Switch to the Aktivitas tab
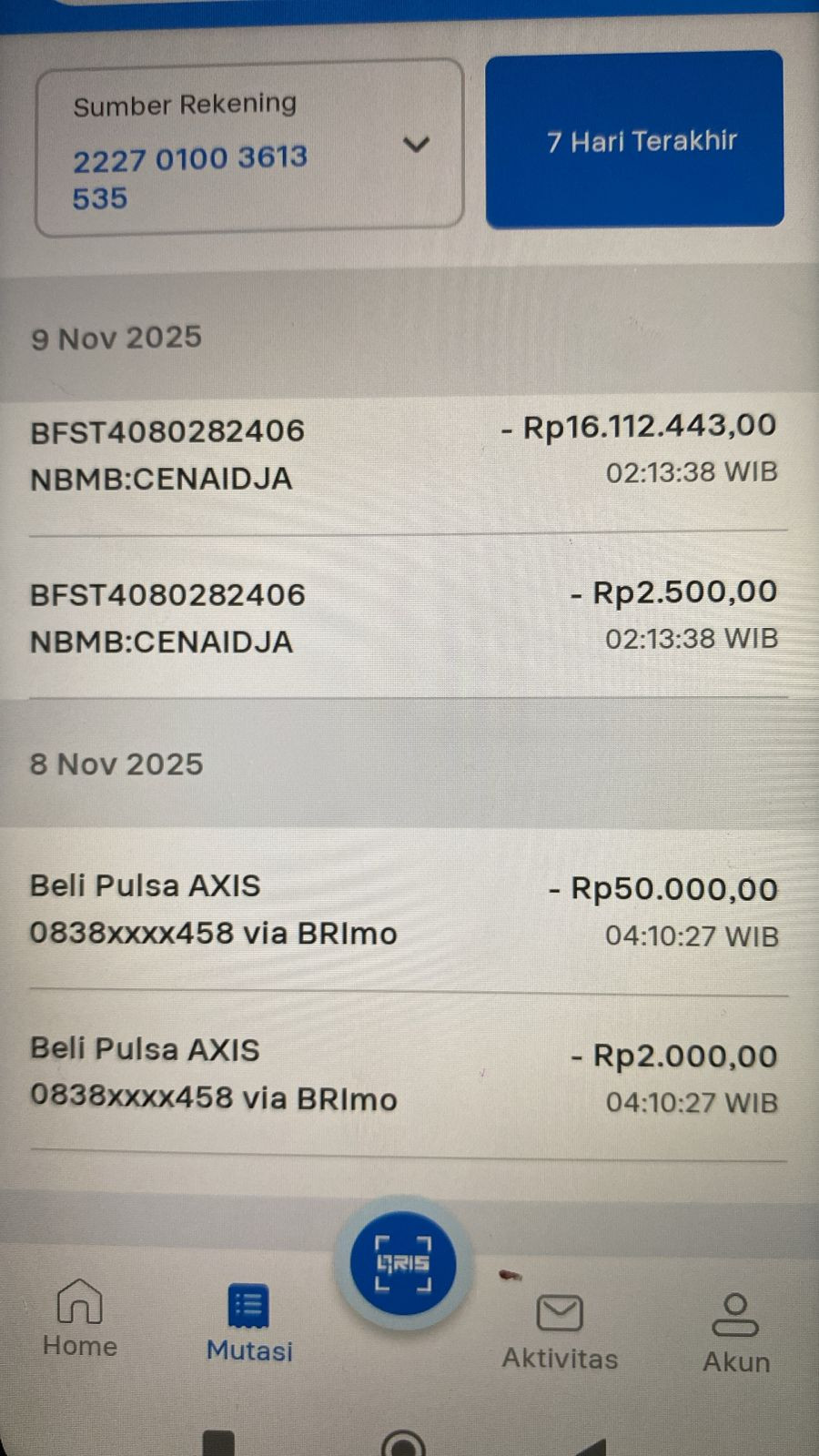 (560, 1331)
